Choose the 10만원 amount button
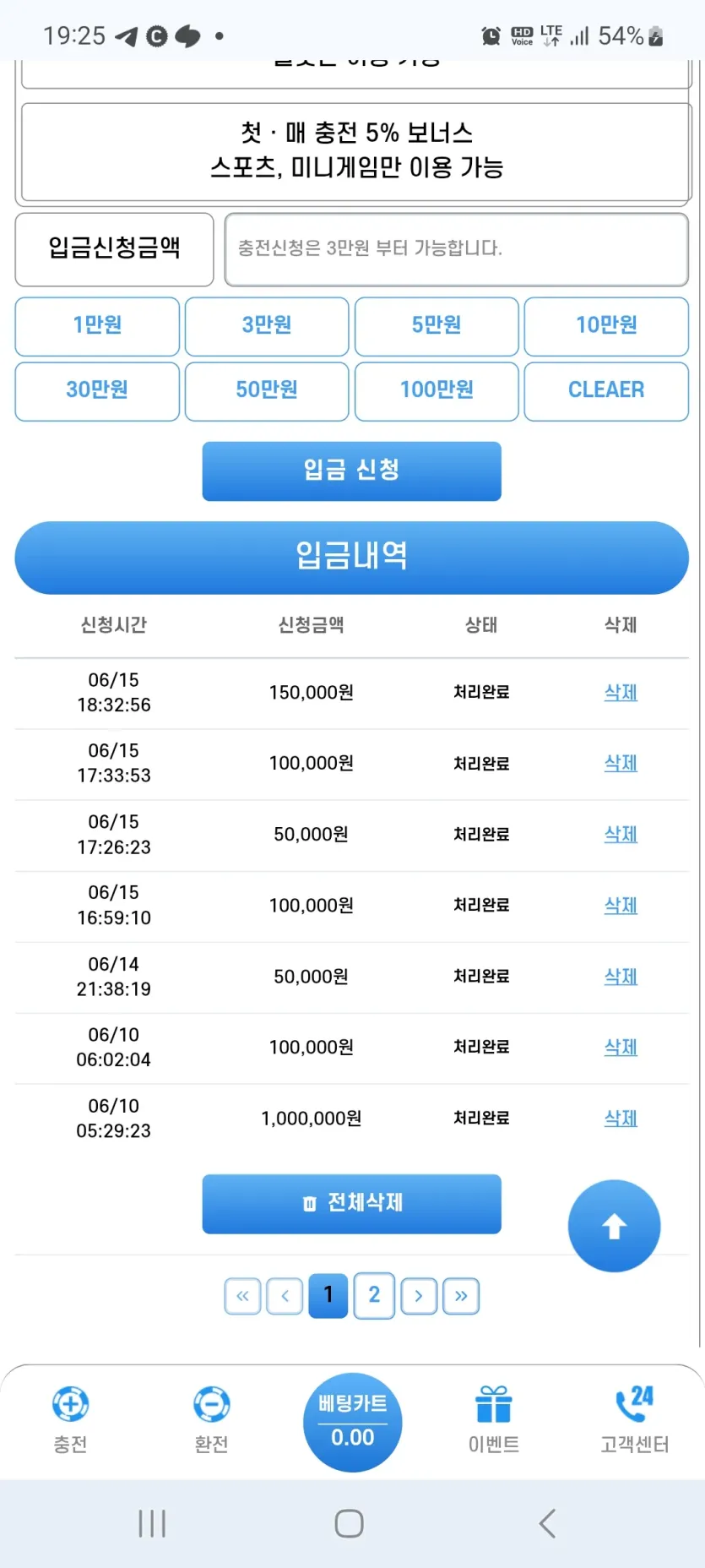This screenshot has width=705, height=1568. [606, 325]
